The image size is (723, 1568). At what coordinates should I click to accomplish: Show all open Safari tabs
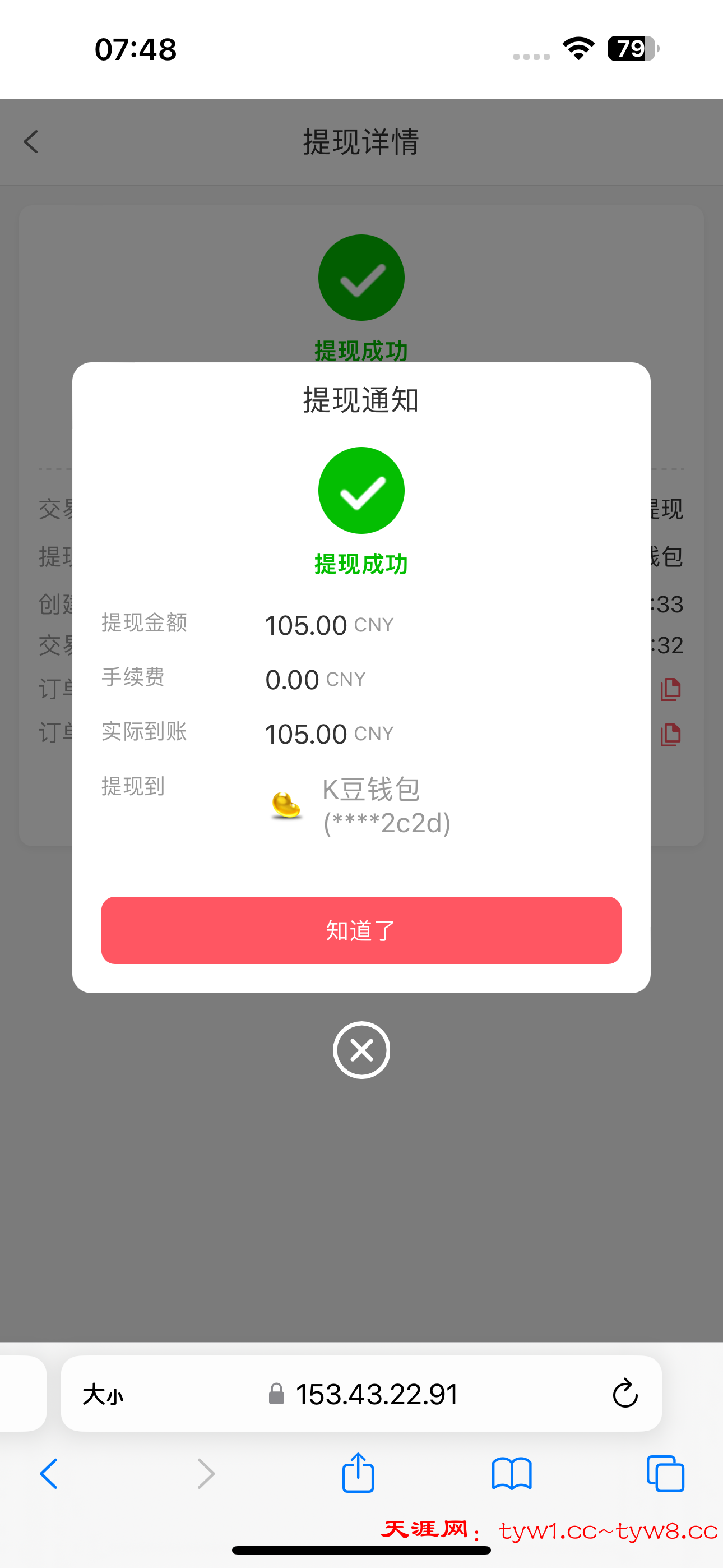tap(665, 1474)
